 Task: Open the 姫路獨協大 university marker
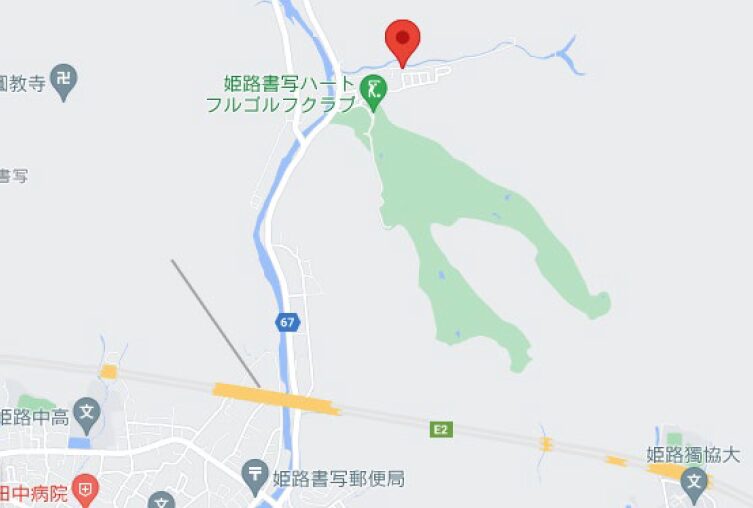(694, 481)
